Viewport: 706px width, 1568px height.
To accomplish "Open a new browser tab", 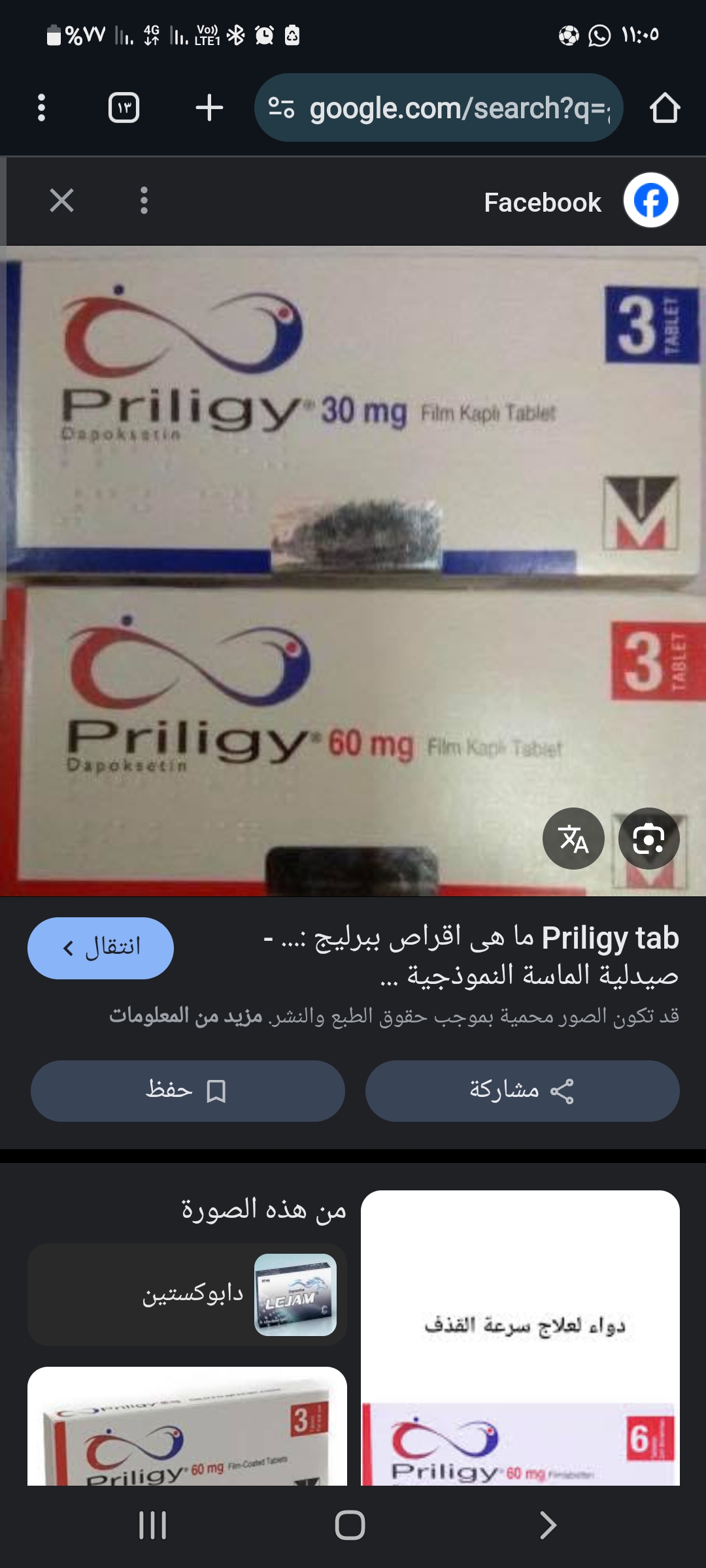I will point(209,108).
